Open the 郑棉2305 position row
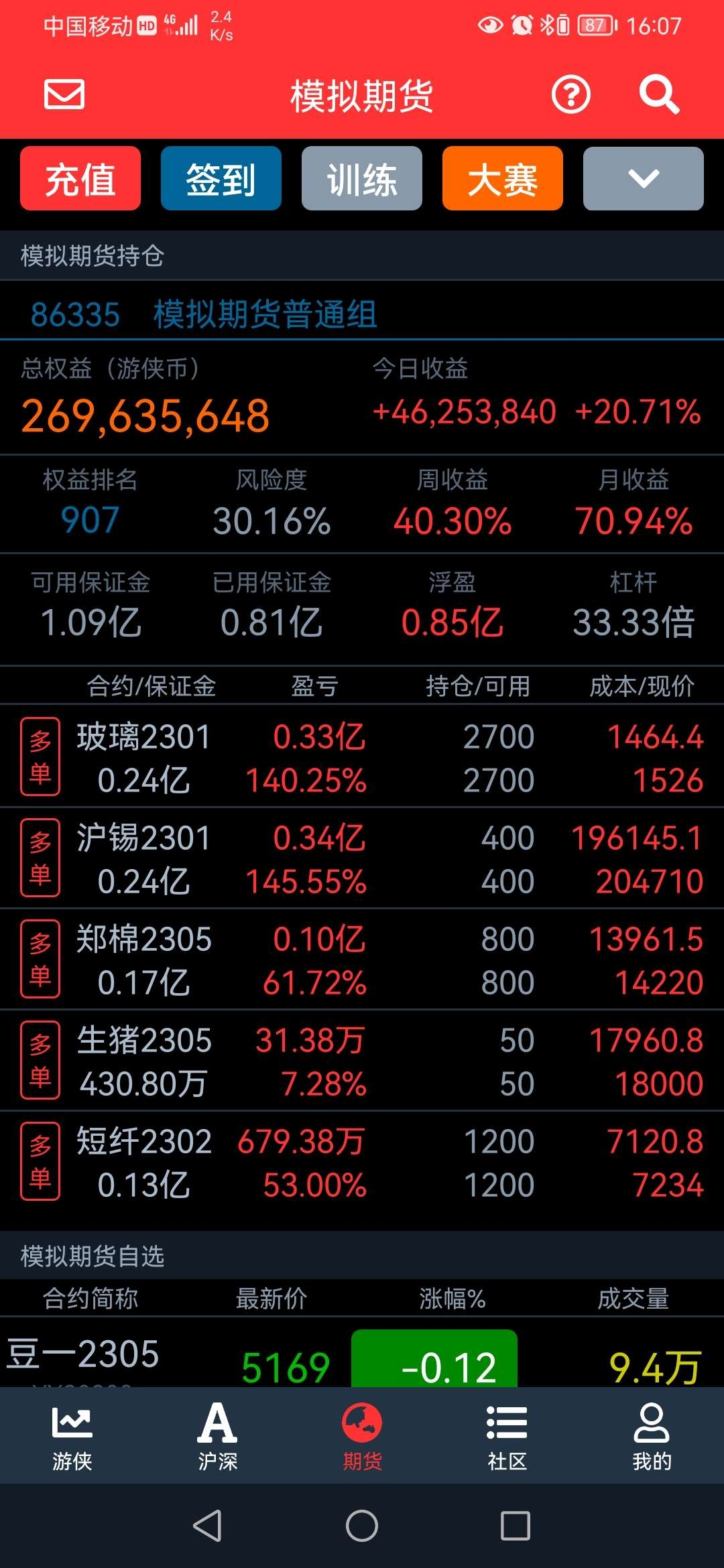This screenshot has width=724, height=1568. click(x=362, y=959)
